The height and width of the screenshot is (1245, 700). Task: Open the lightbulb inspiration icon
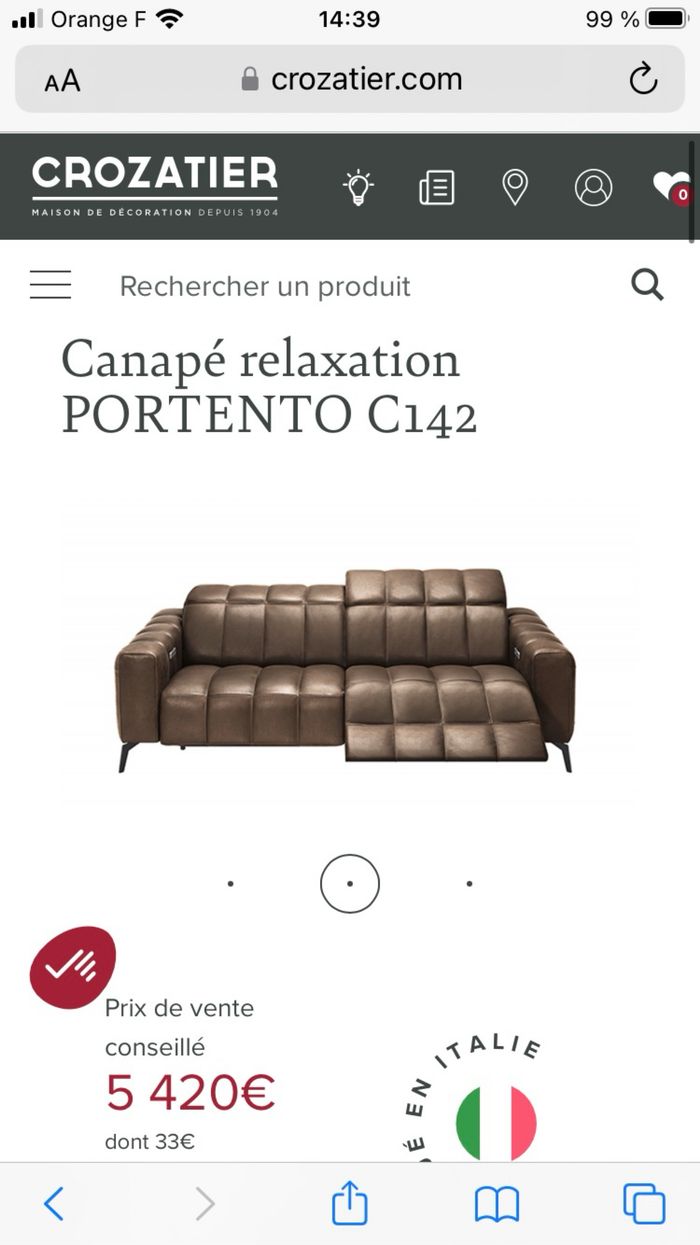[x=358, y=187]
